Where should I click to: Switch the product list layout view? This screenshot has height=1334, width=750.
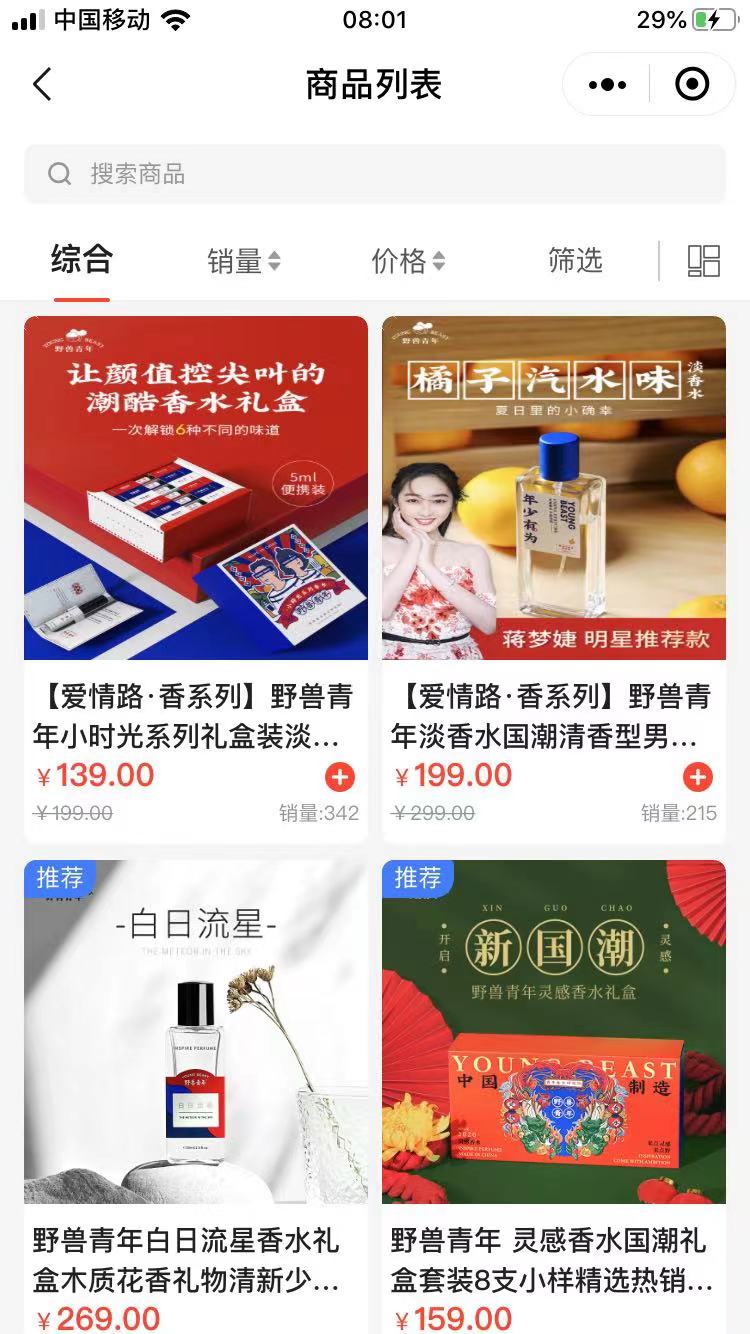coord(704,261)
